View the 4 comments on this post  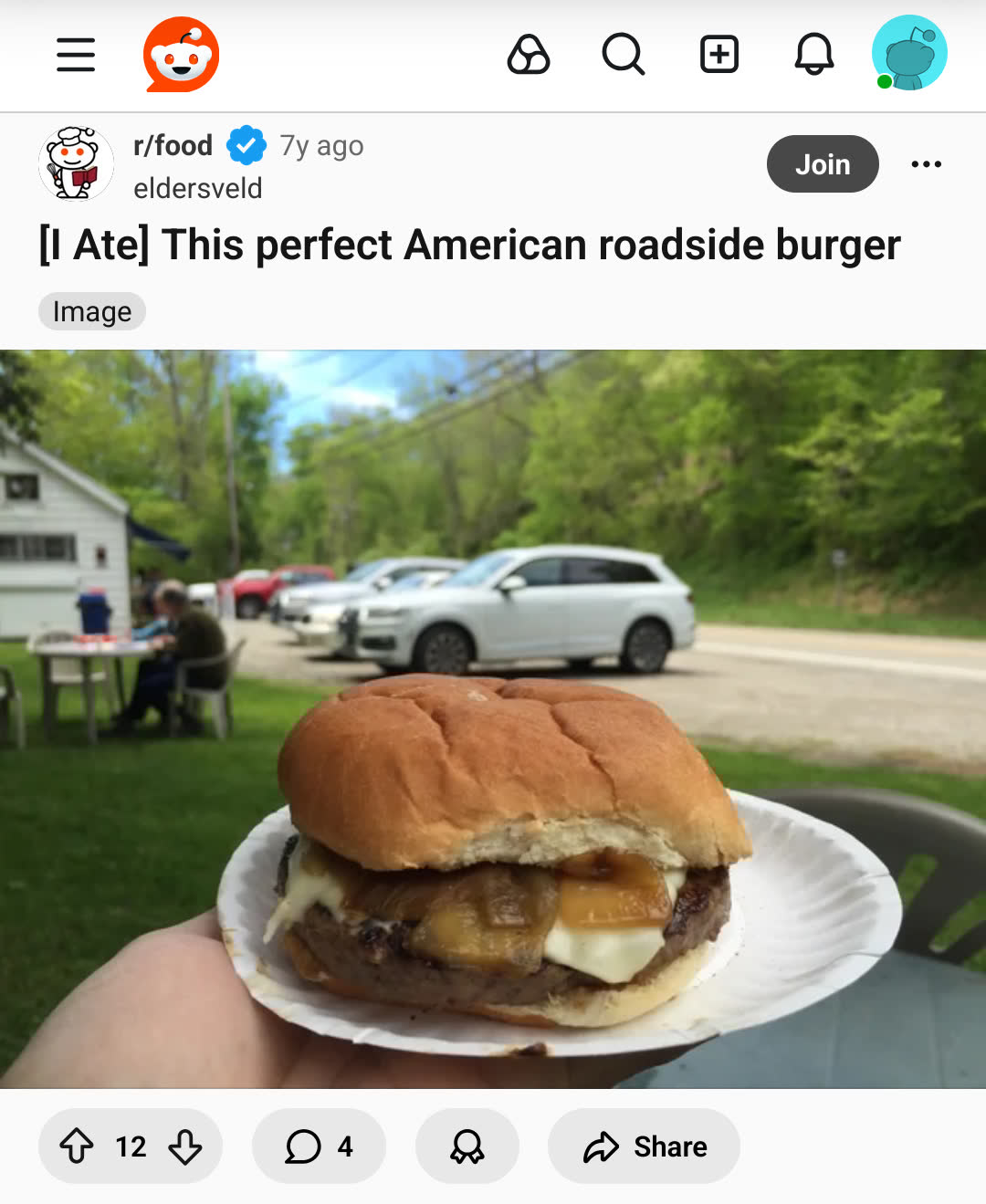(x=319, y=1146)
